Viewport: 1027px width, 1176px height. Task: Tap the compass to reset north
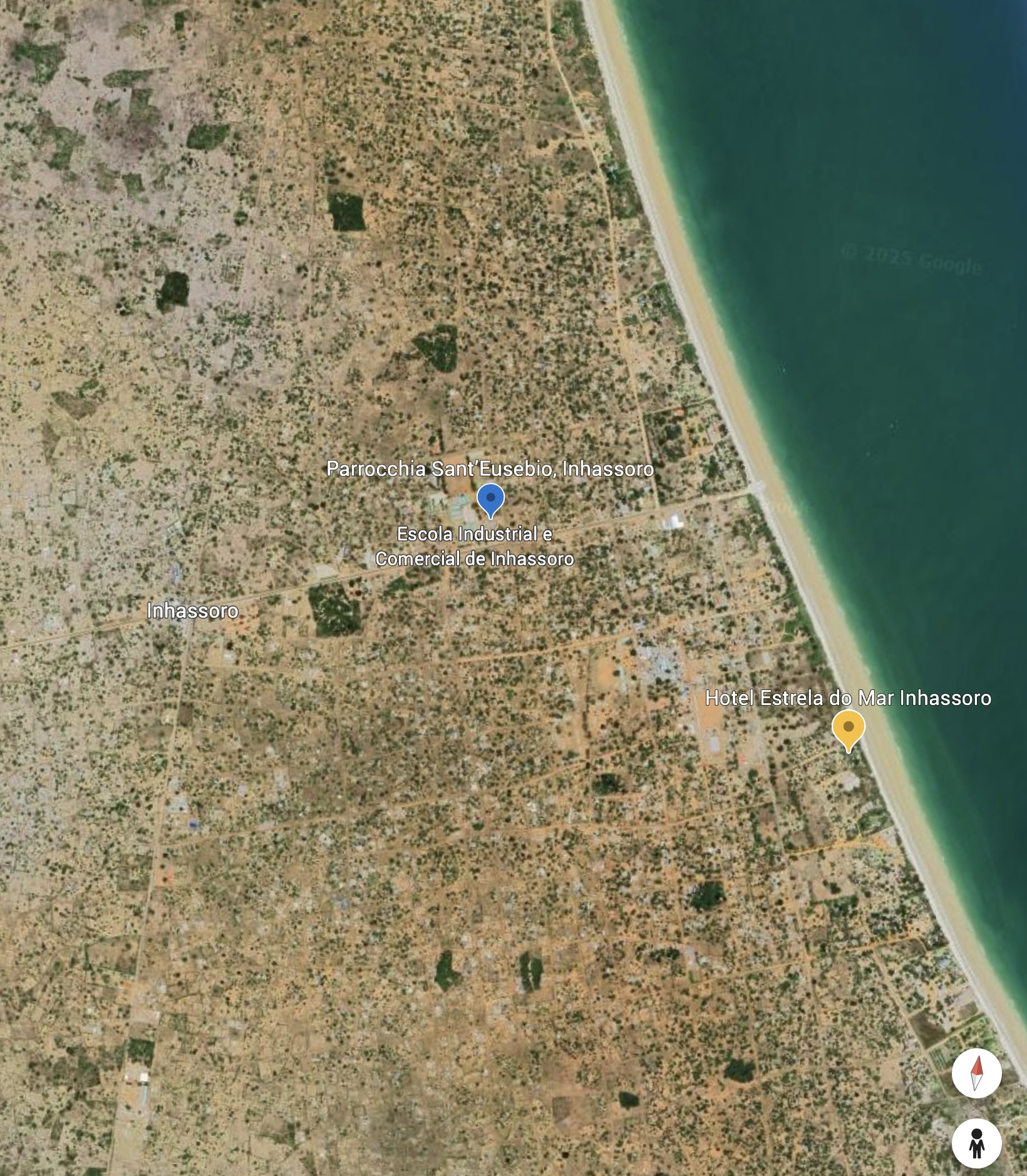(x=976, y=1073)
